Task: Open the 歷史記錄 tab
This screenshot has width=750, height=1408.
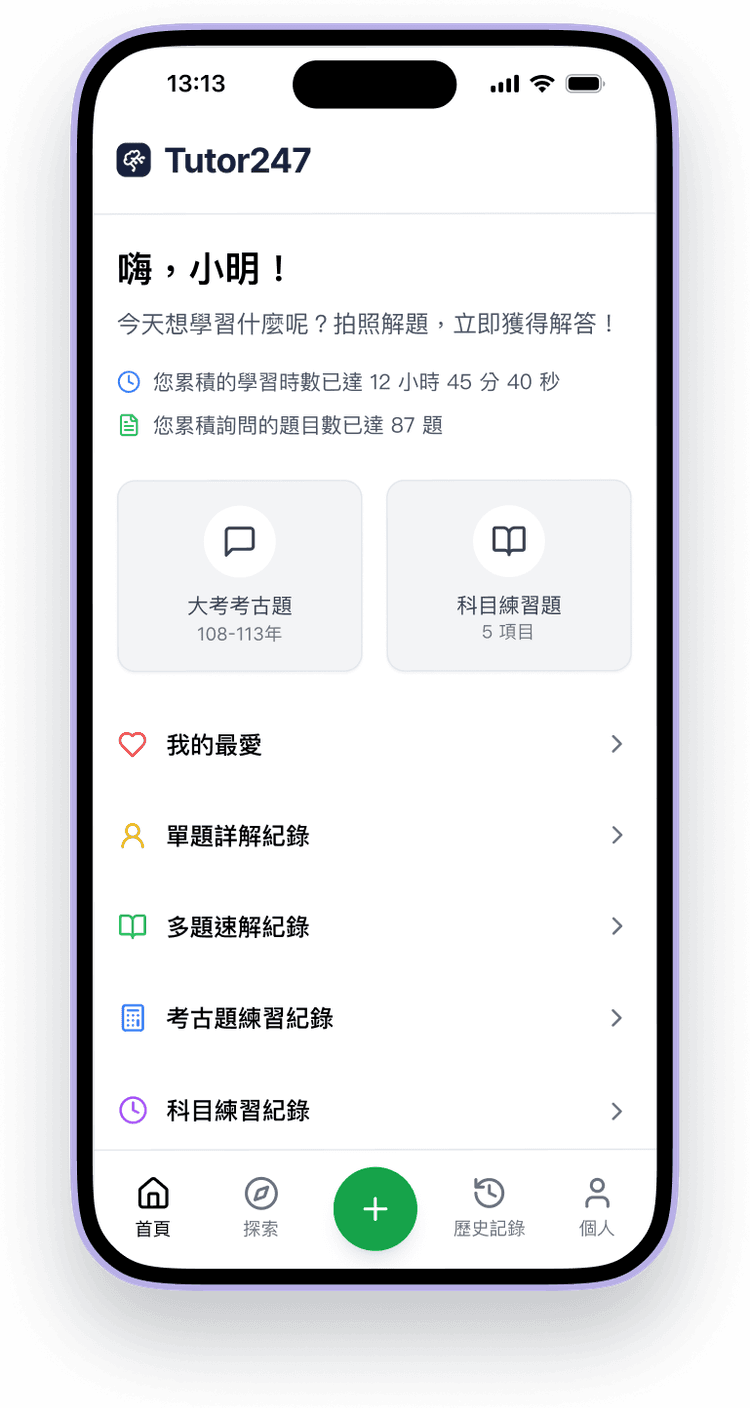Action: pos(489,1207)
